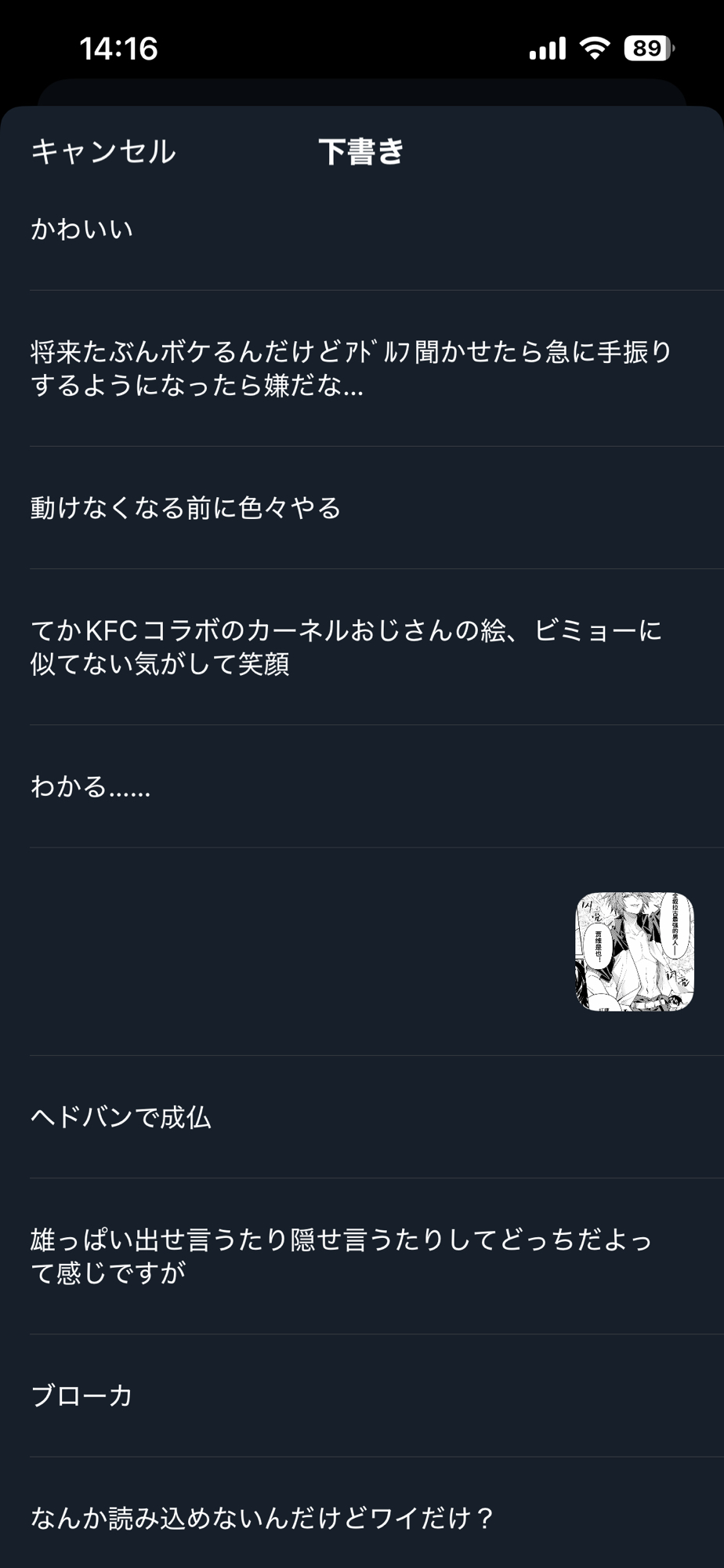
Task: Select draft beginning 雄っぱい出せ言うたり
Action: click(342, 1256)
